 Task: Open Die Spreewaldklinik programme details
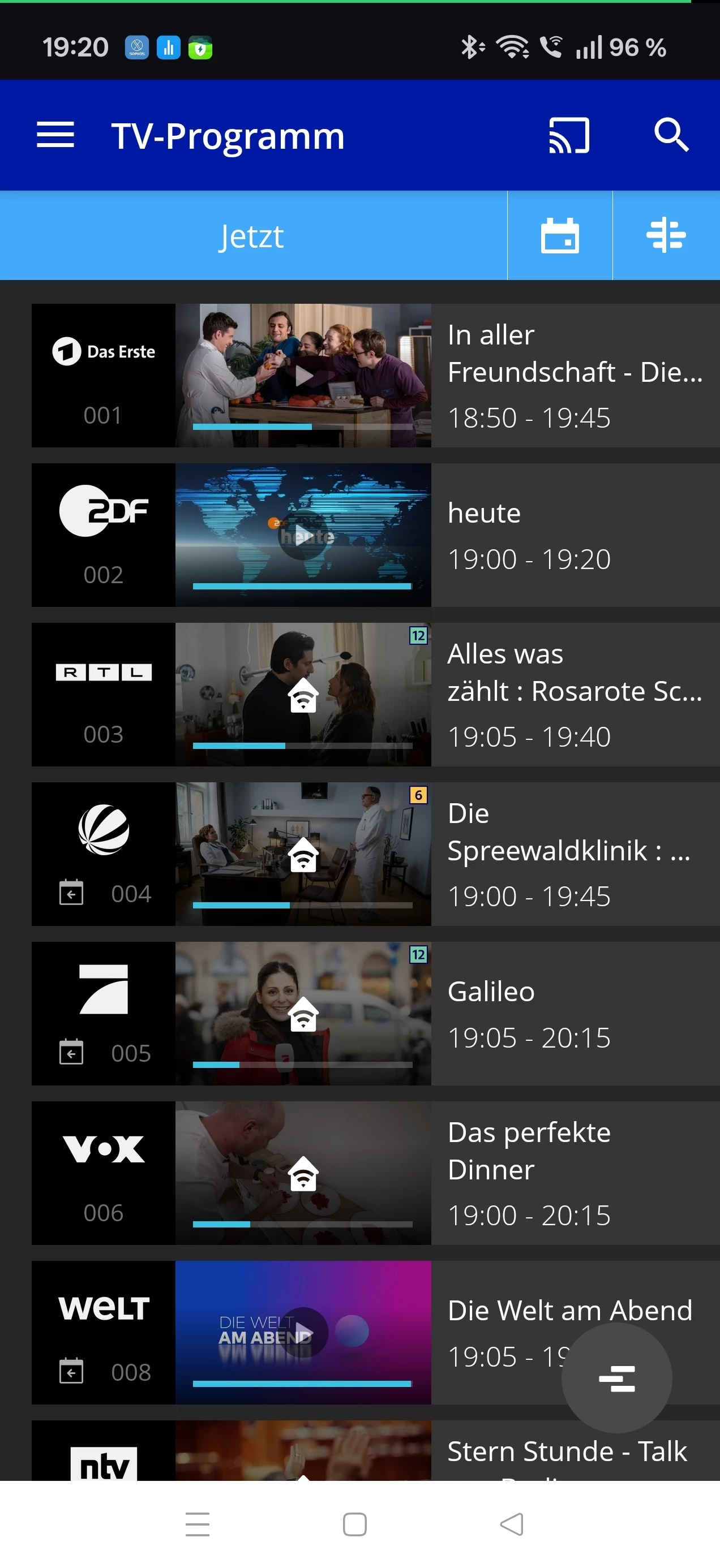pyautogui.click(x=575, y=854)
